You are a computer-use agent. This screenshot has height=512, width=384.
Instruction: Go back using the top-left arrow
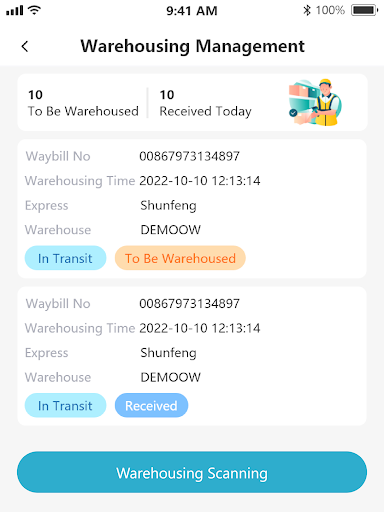tap(25, 46)
